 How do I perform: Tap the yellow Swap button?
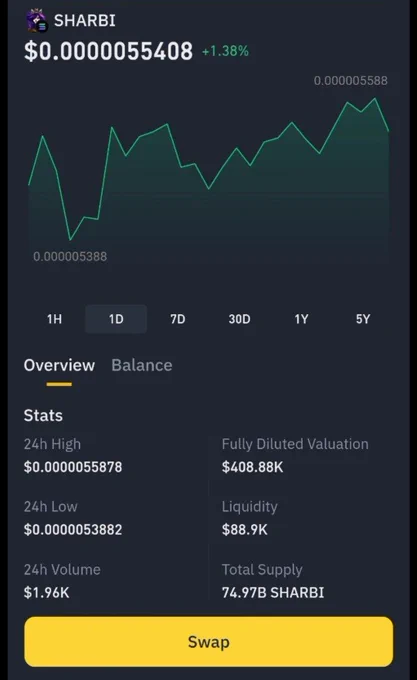pyautogui.click(x=208, y=642)
